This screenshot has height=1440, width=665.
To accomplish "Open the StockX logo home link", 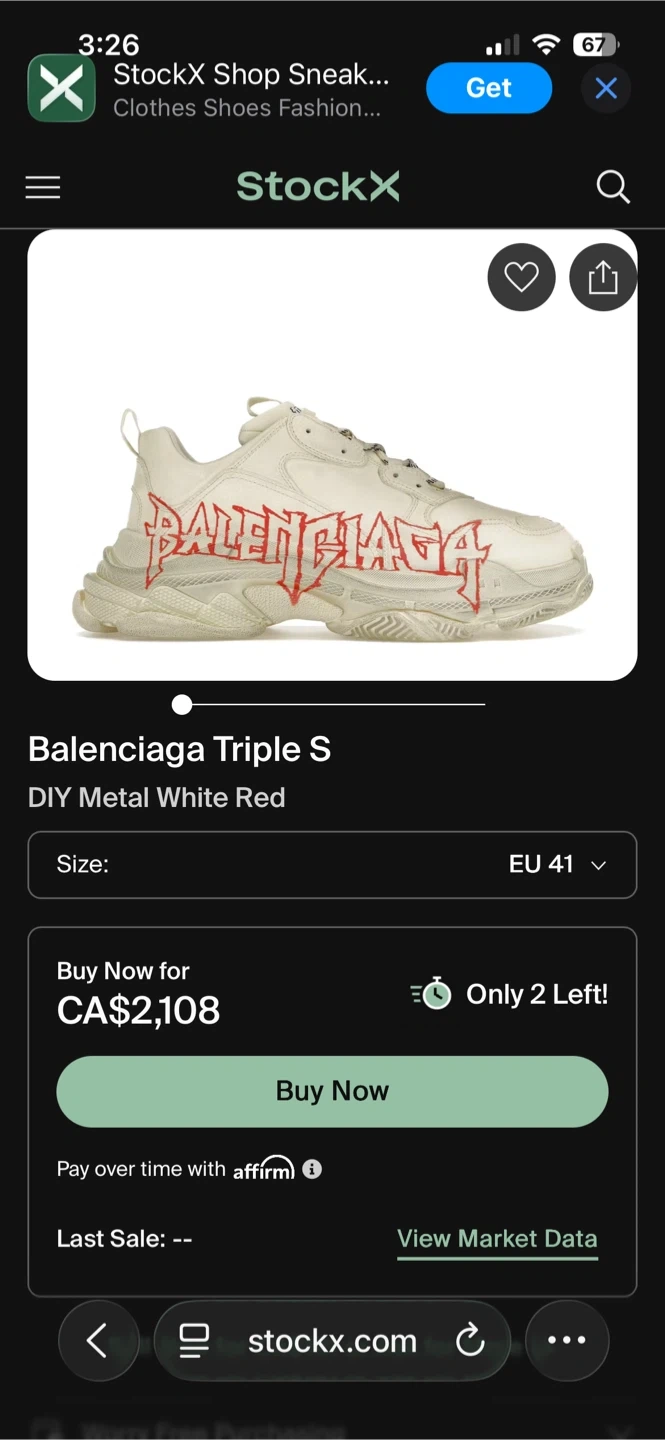I will [x=318, y=187].
